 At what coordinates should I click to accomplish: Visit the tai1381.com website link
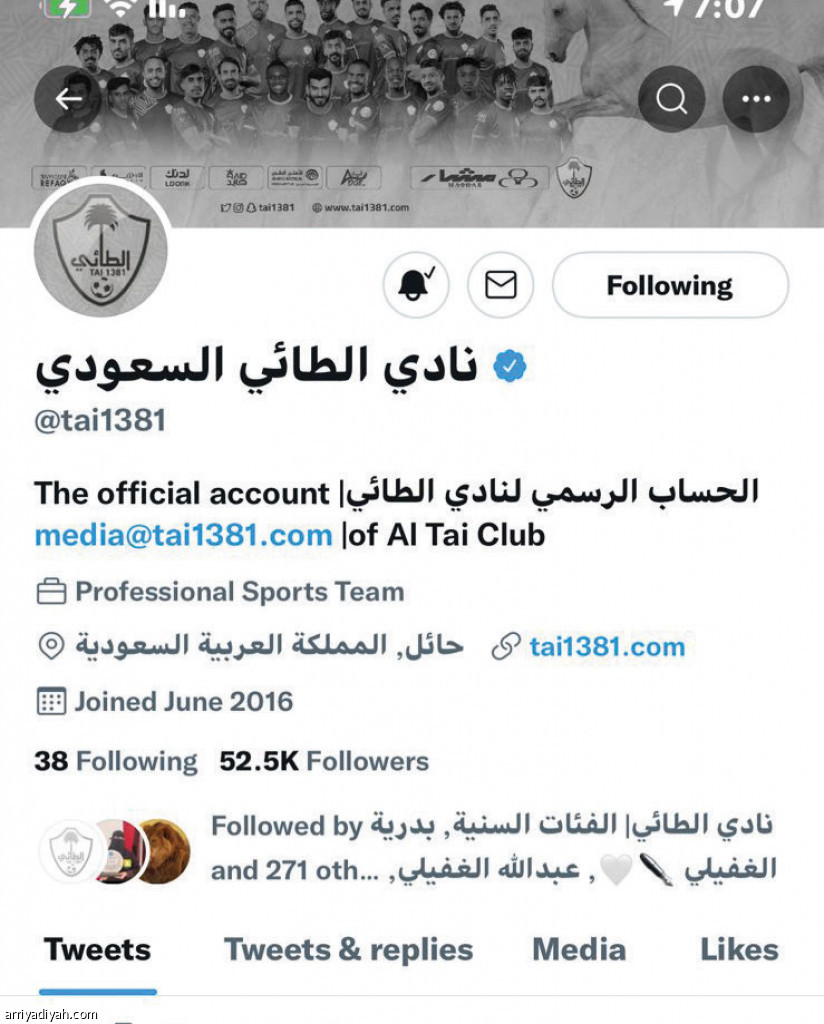point(607,646)
